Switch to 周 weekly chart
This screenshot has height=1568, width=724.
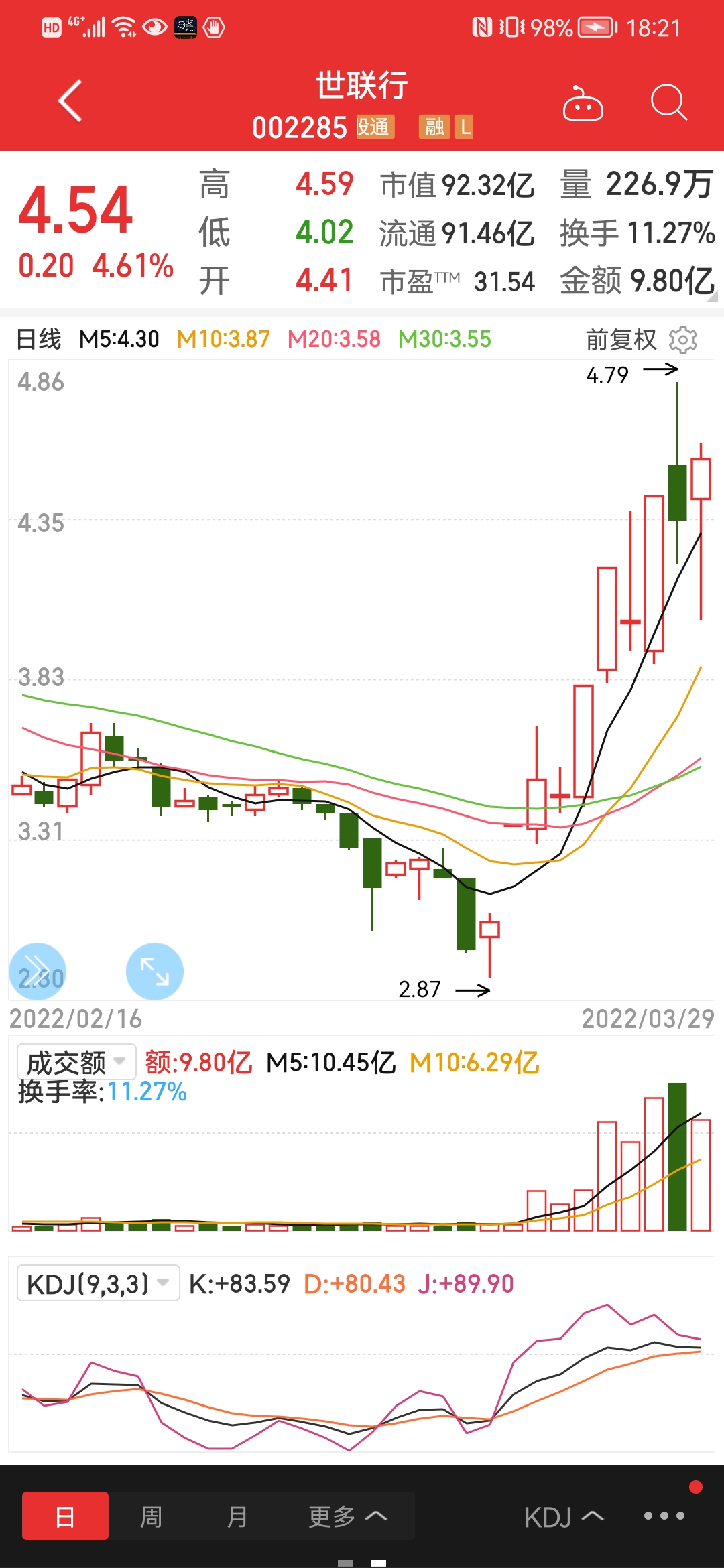tap(152, 1516)
